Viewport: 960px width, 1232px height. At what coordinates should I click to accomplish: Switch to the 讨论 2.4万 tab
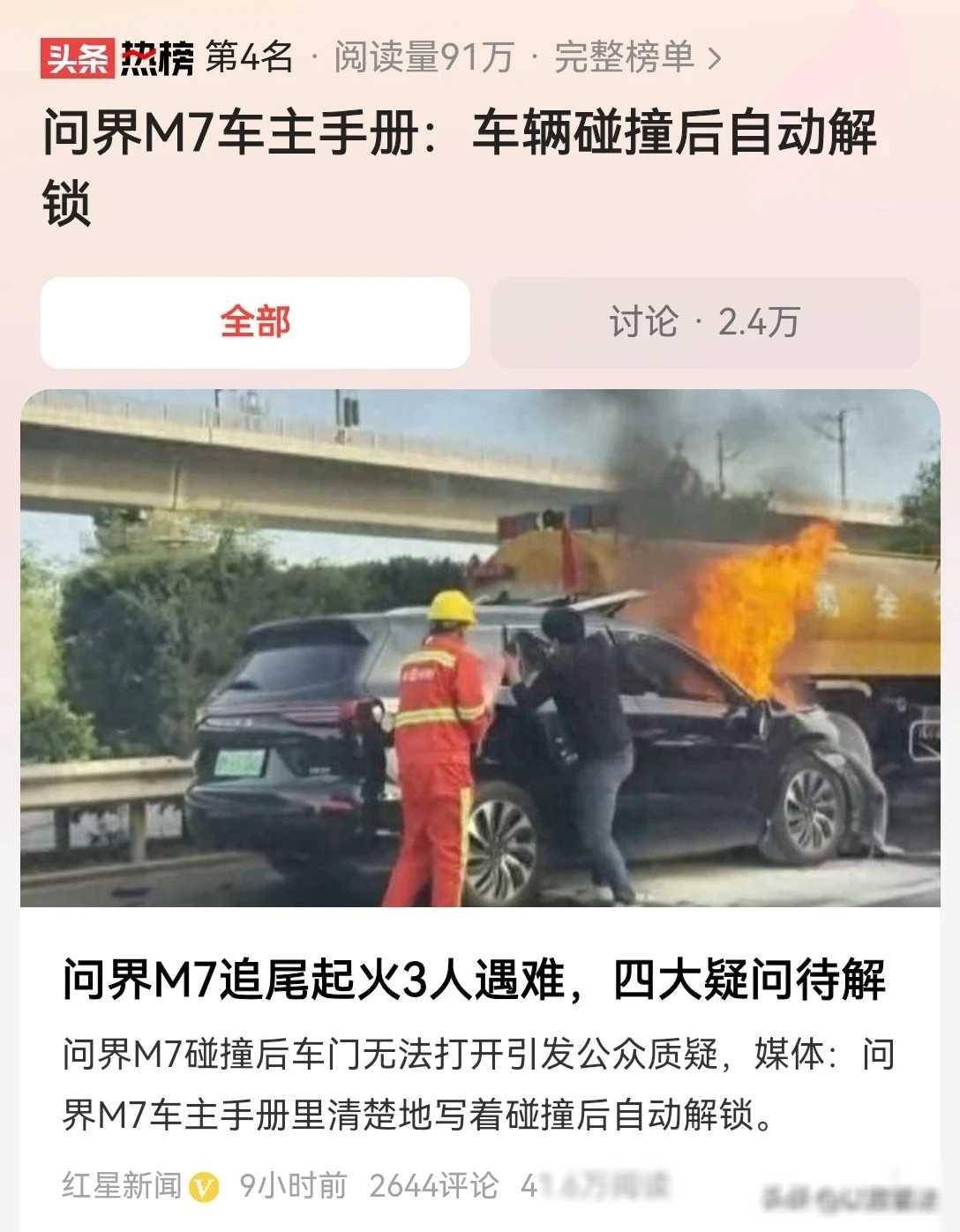(704, 323)
